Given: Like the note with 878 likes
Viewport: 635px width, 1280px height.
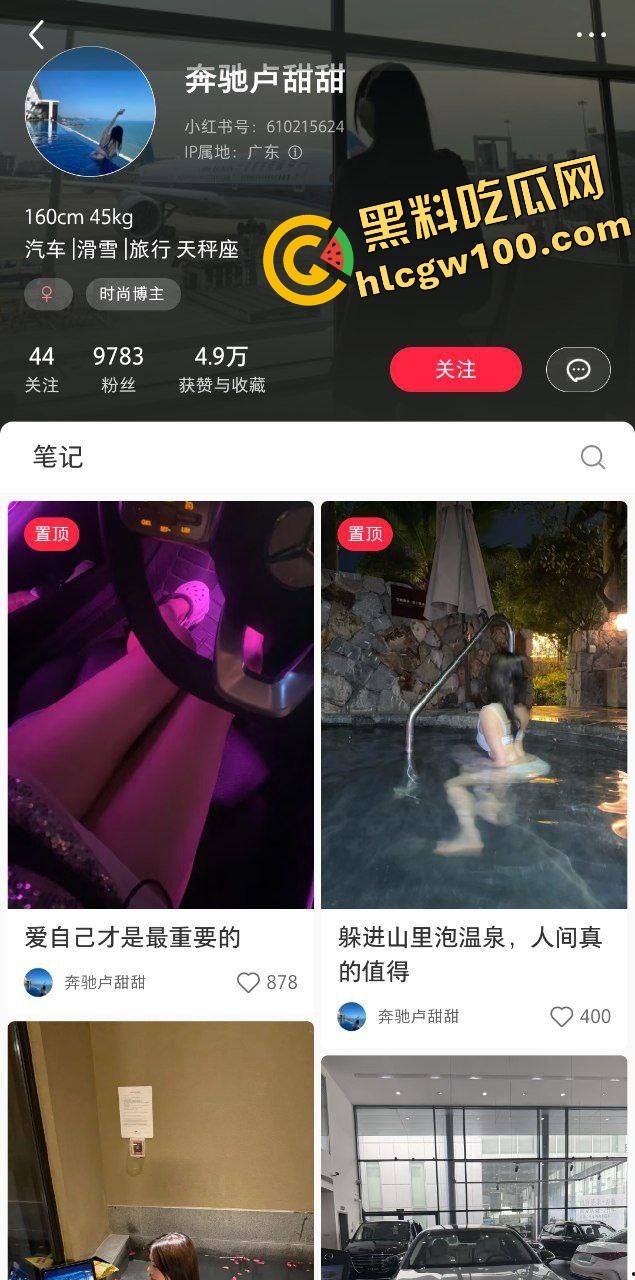Looking at the screenshot, I should (x=249, y=983).
